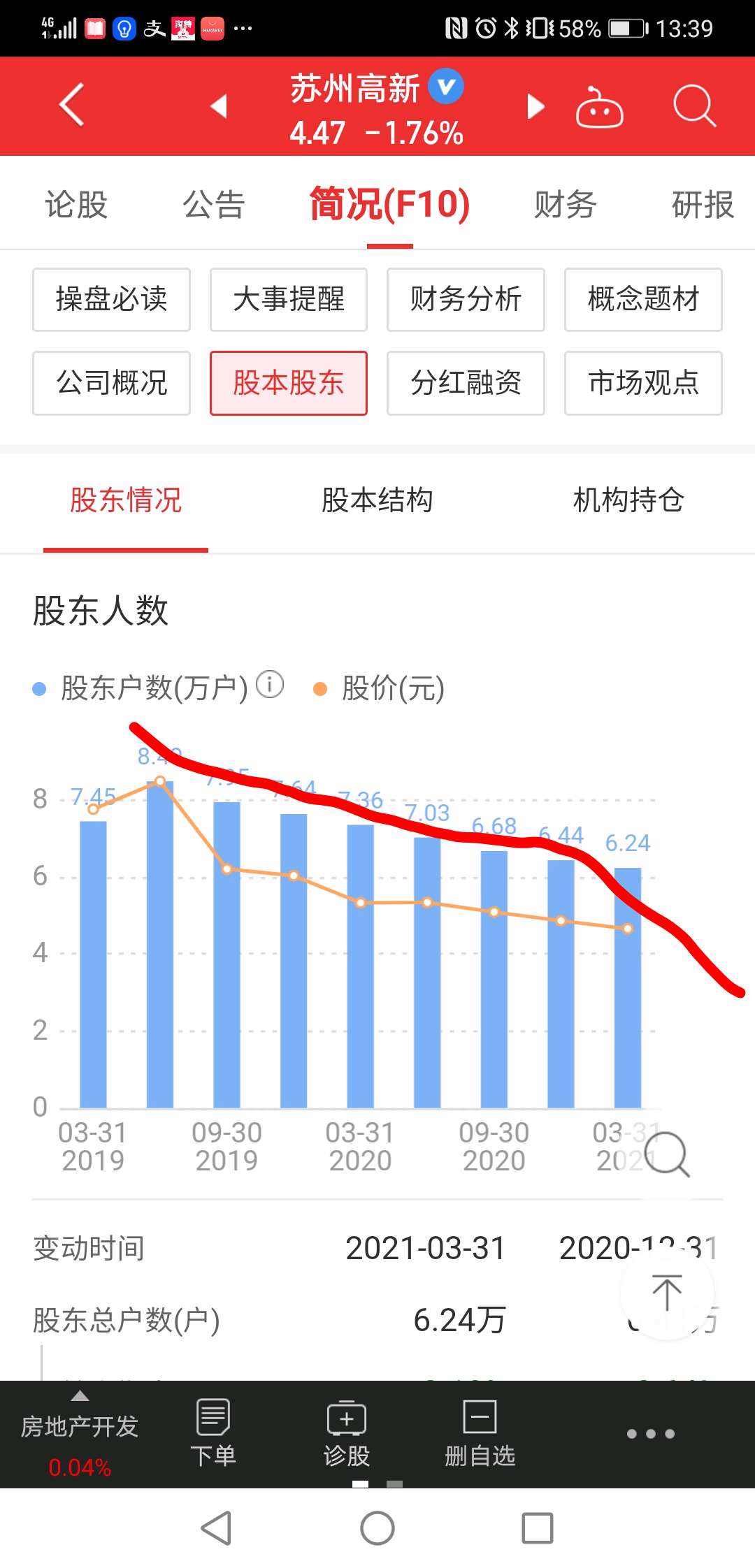Tap the verified badge next to 苏州高新

tap(445, 86)
